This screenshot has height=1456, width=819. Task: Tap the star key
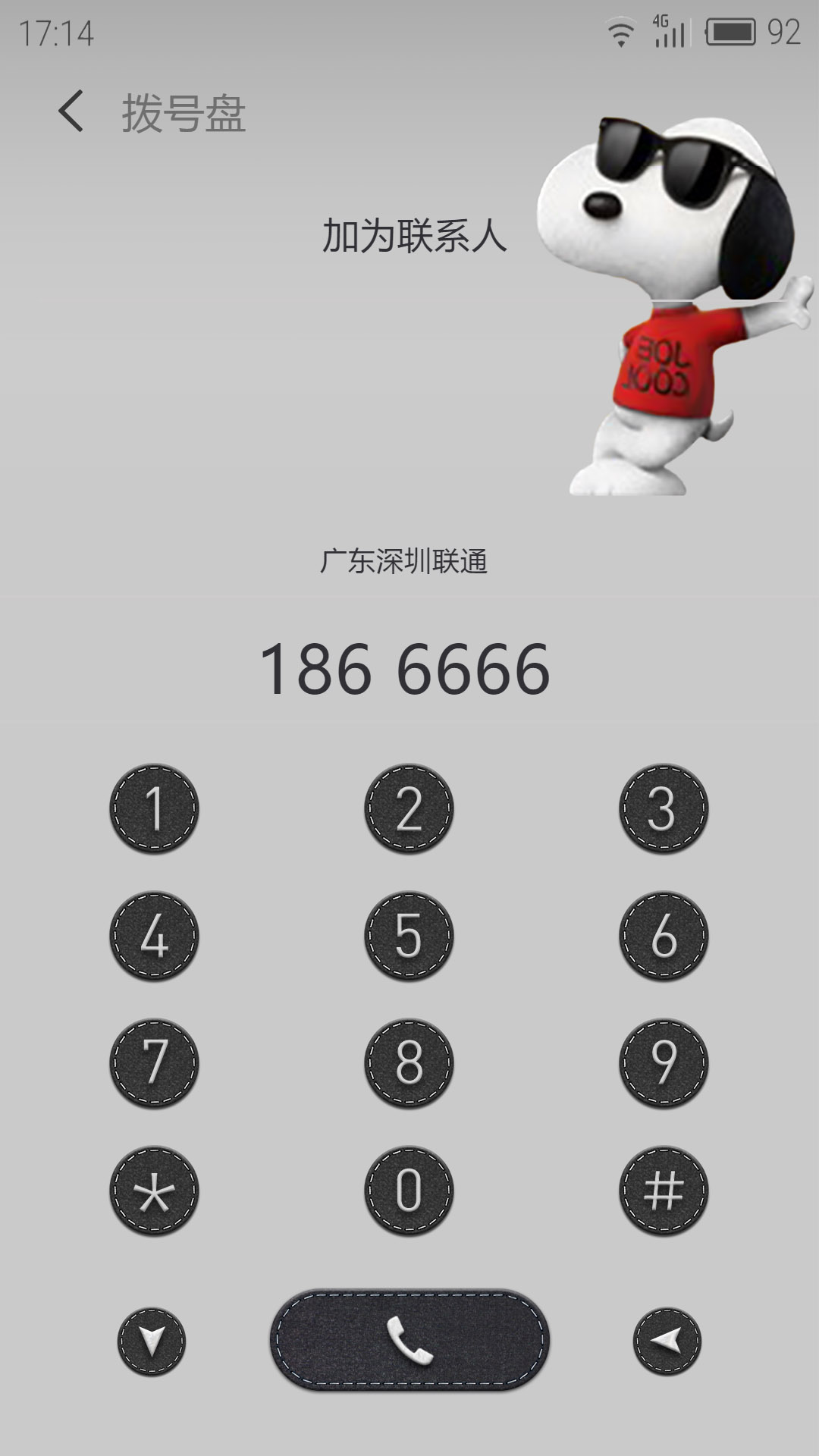point(154,1191)
